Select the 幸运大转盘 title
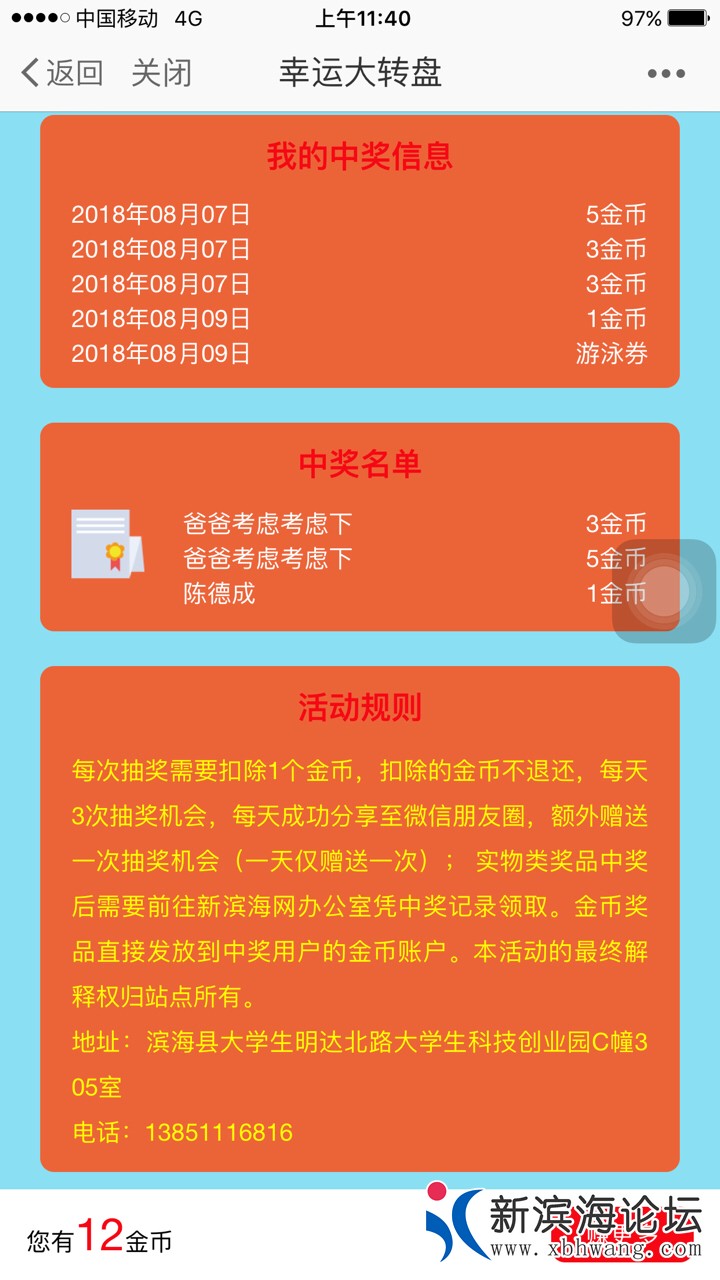 [360, 72]
